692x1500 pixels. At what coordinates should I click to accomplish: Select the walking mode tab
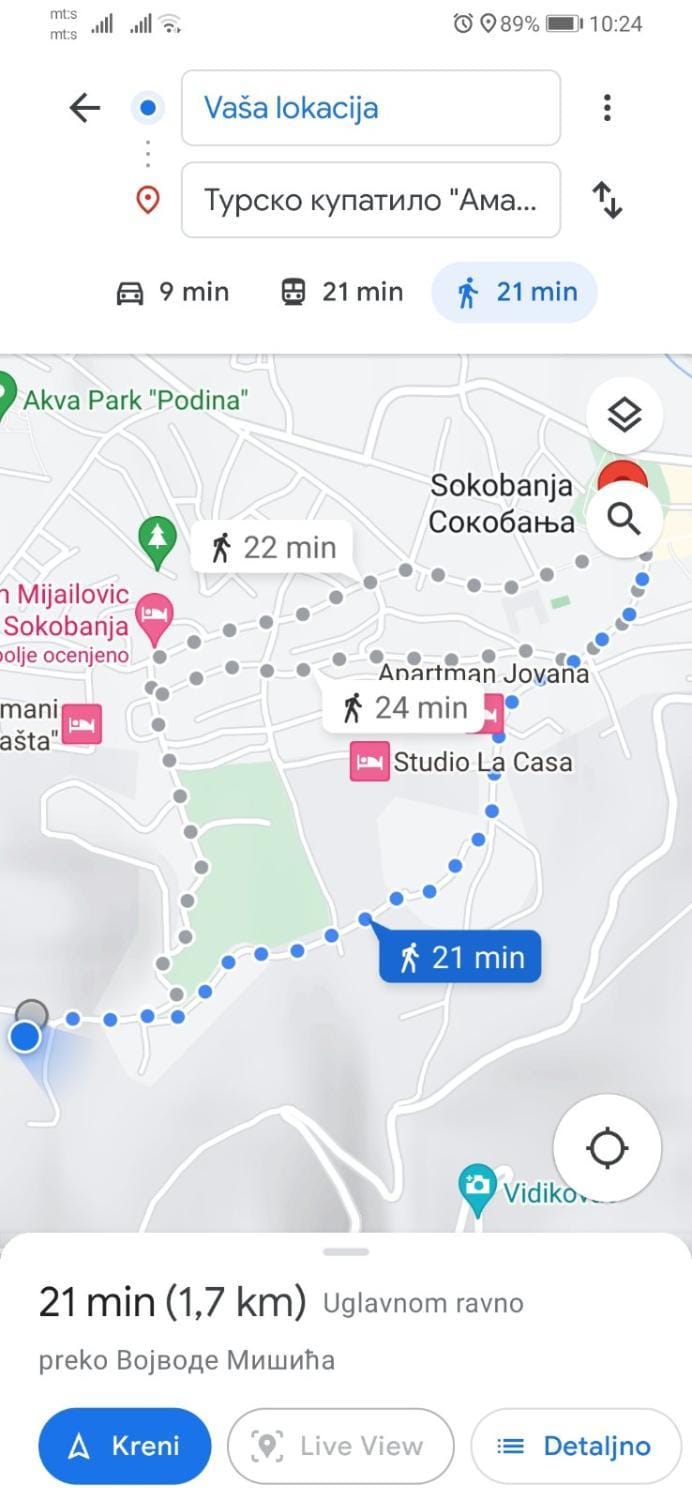click(x=515, y=292)
